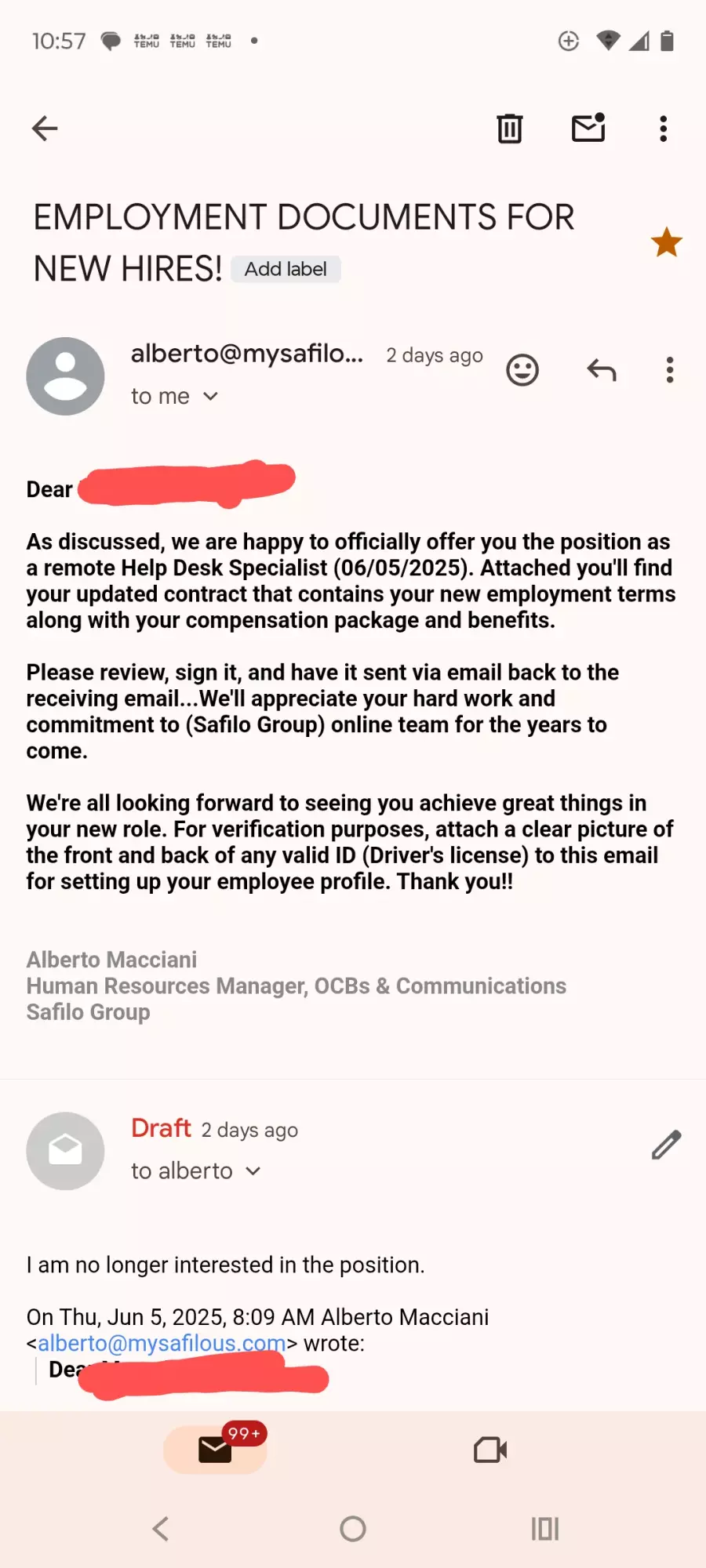Viewport: 706px width, 1568px height.
Task: Open the recent apps view
Action: click(545, 1529)
